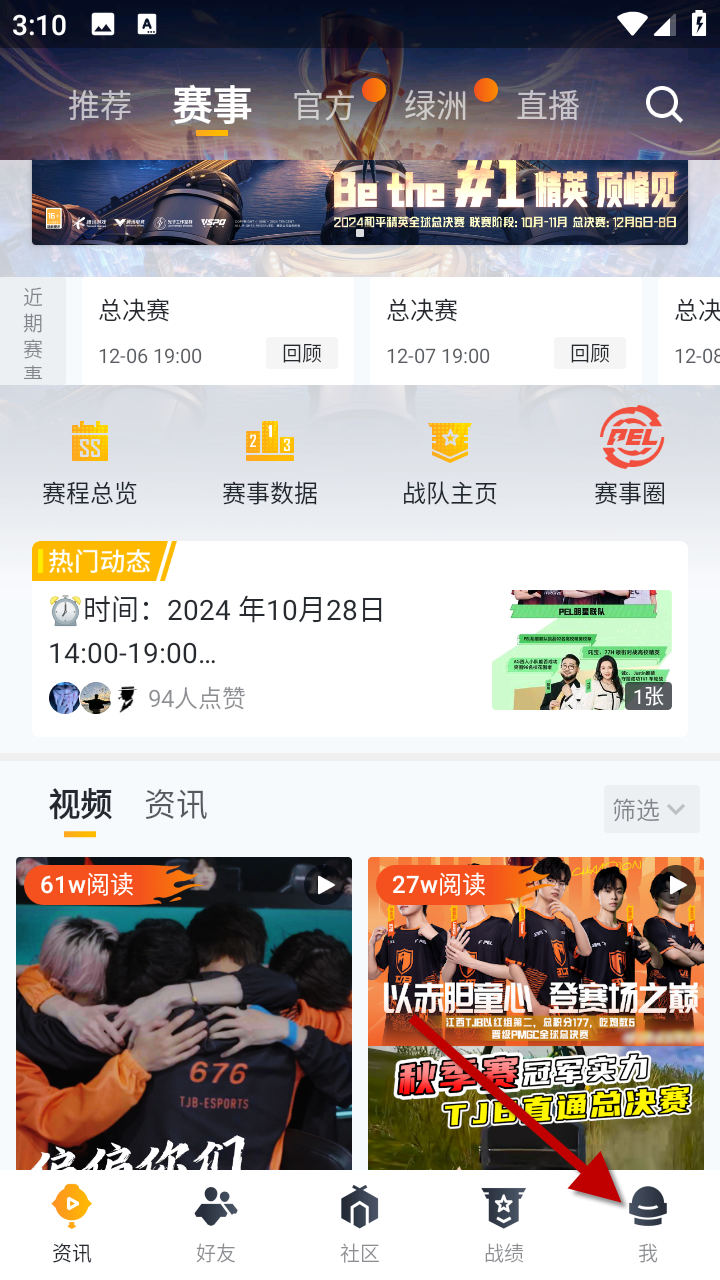This screenshot has height=1280, width=720.
Task: Open the 我 profile tab
Action: [x=648, y=1225]
